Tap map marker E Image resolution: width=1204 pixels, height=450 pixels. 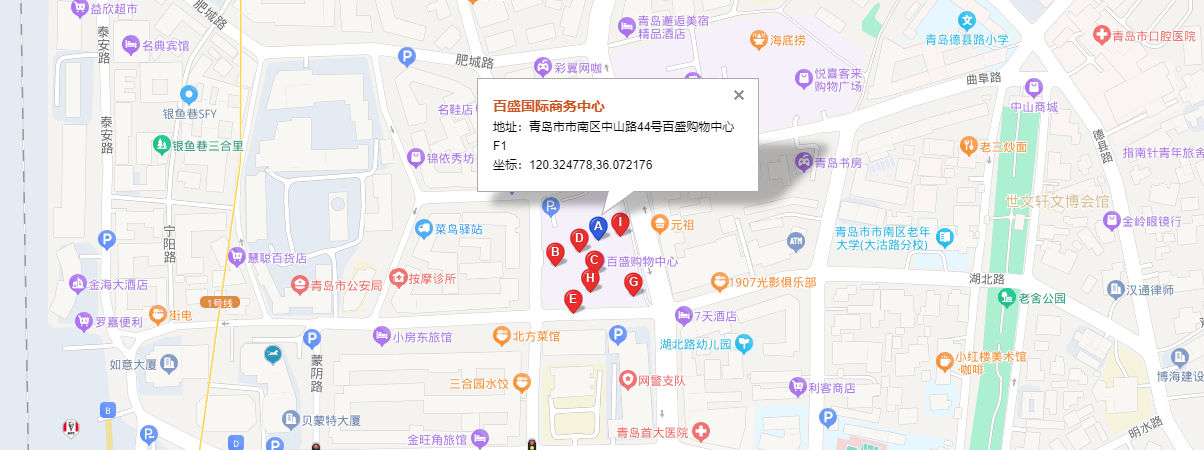point(573,299)
